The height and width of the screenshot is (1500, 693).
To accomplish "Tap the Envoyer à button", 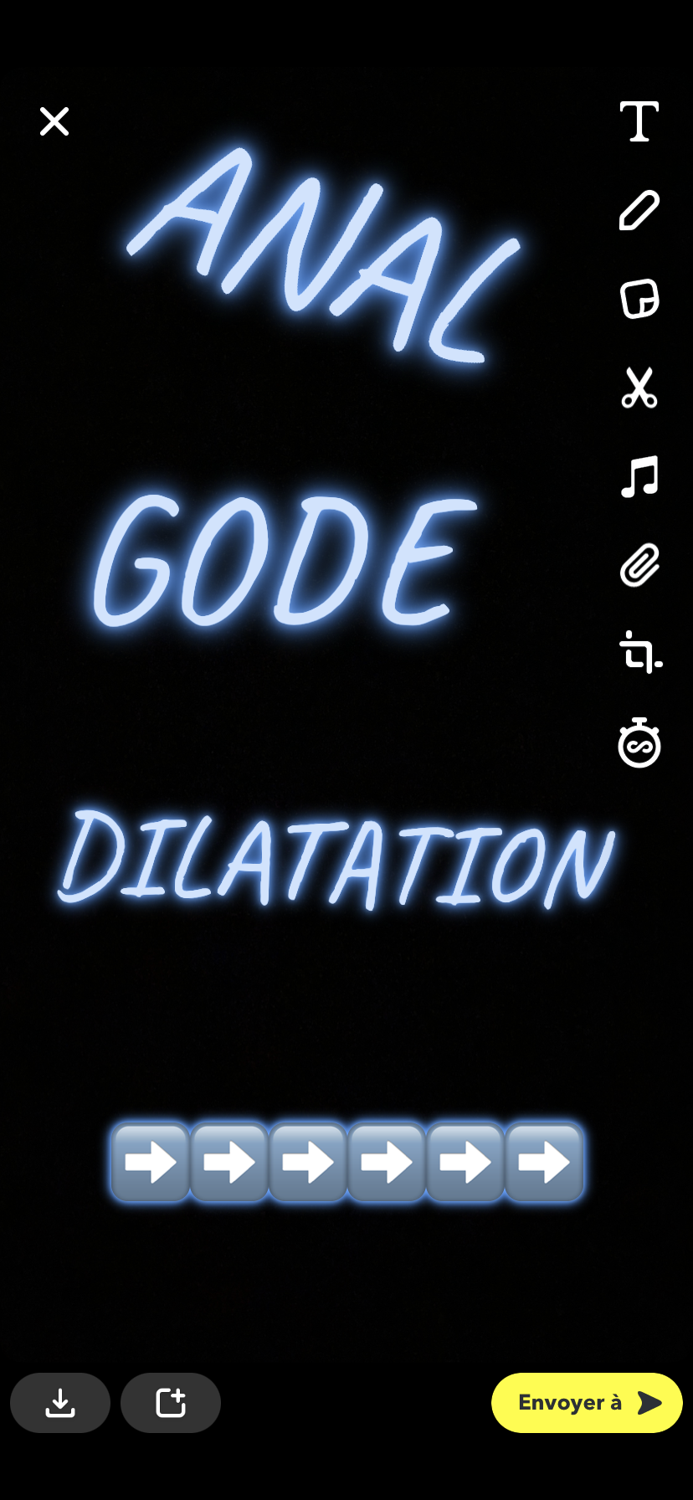I will click(587, 1403).
